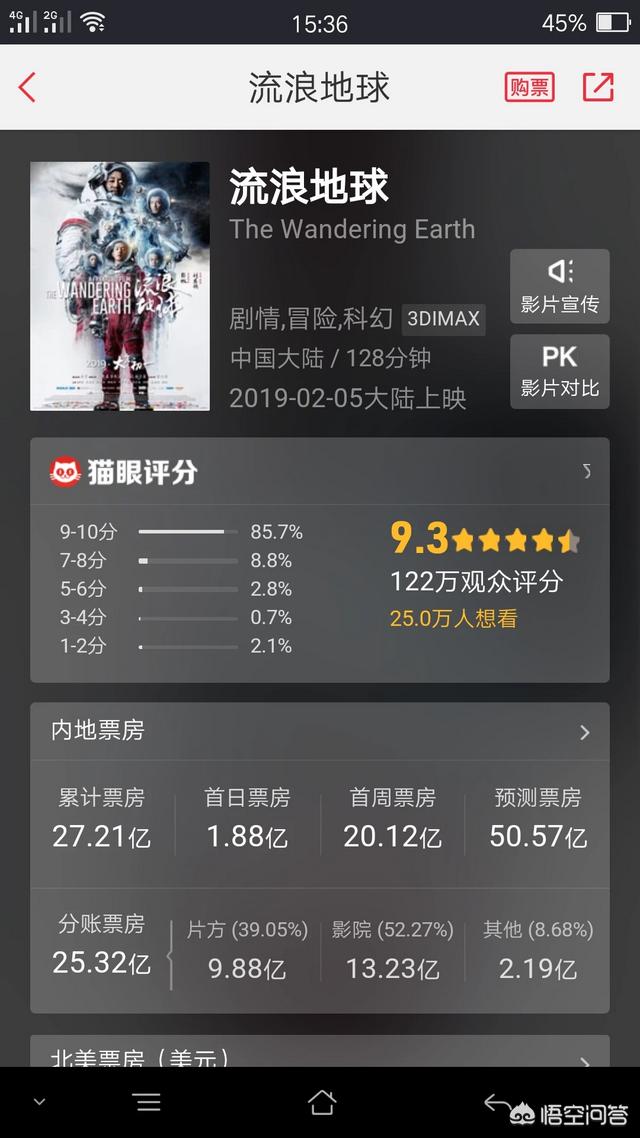The width and height of the screenshot is (640, 1138).
Task: Share this movie page
Action: click(x=599, y=87)
